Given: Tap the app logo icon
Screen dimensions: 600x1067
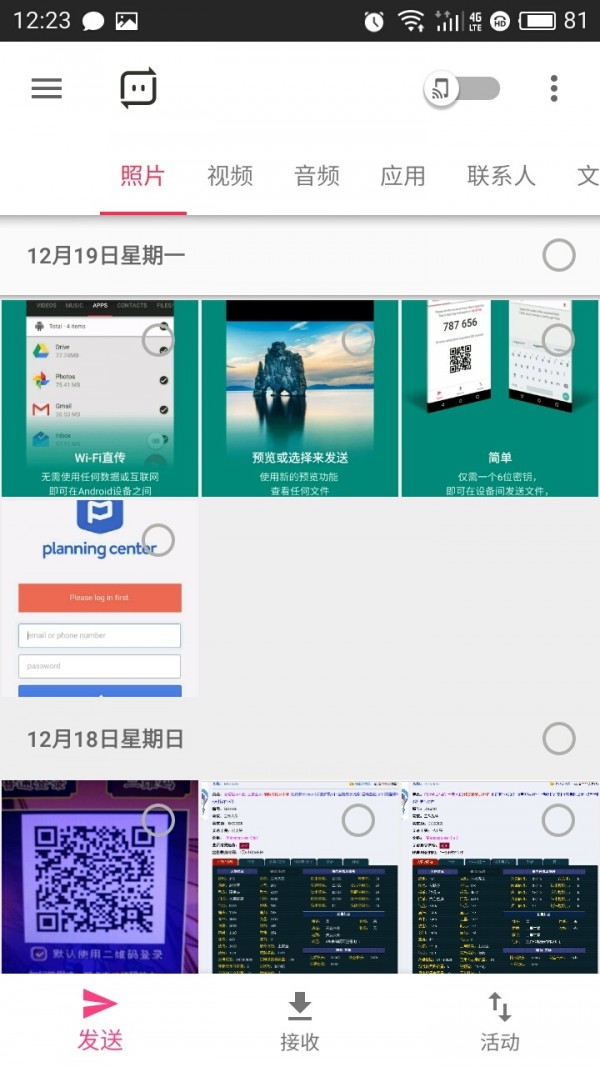Looking at the screenshot, I should [139, 88].
